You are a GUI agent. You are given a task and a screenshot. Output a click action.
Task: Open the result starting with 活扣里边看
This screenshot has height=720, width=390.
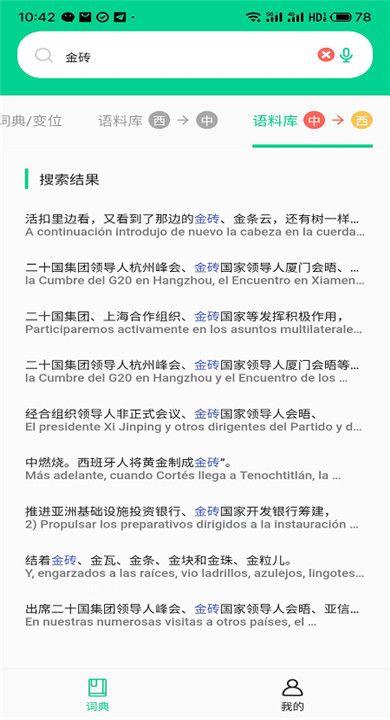coord(193,225)
